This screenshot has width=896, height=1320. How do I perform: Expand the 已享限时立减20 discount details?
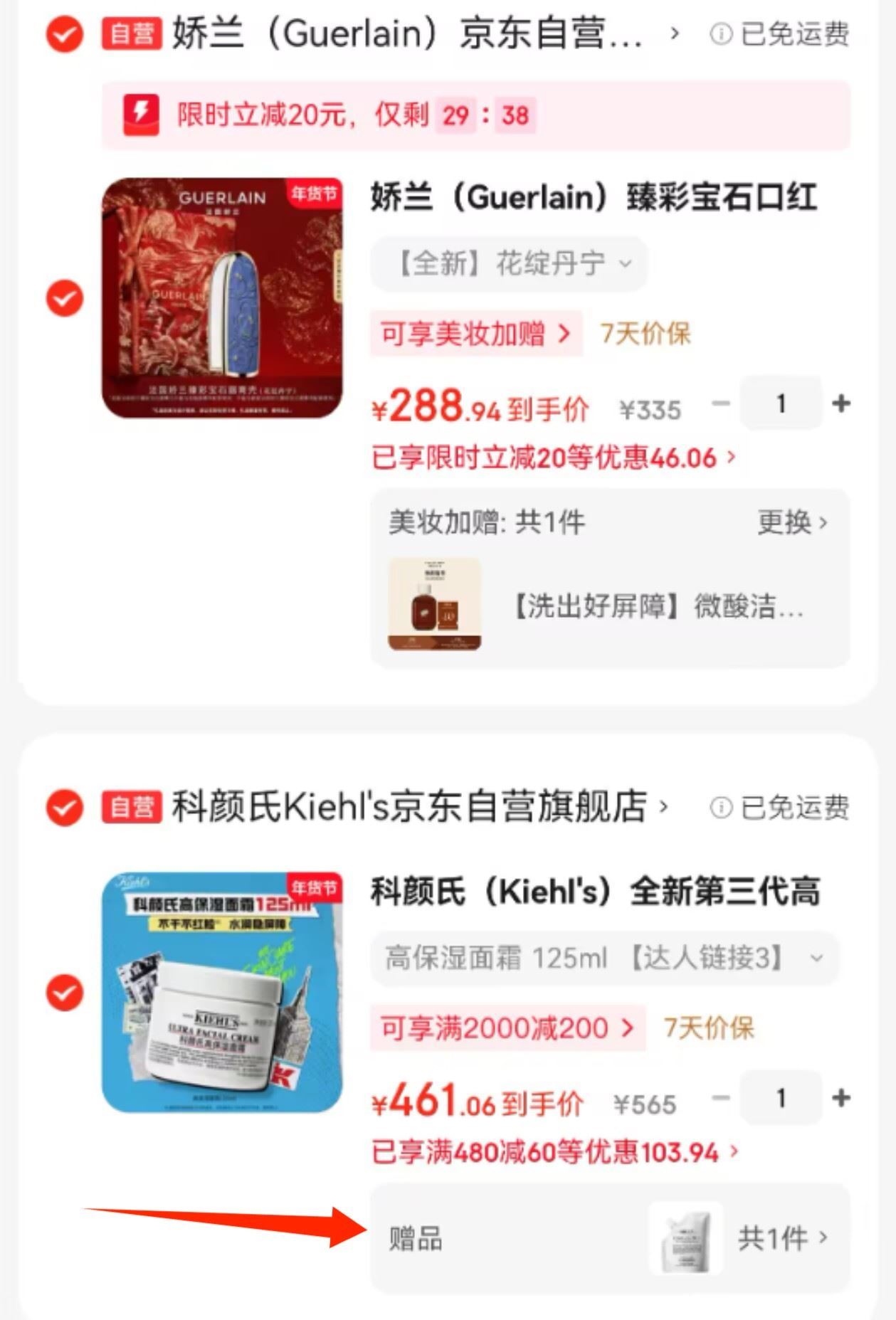pos(553,458)
